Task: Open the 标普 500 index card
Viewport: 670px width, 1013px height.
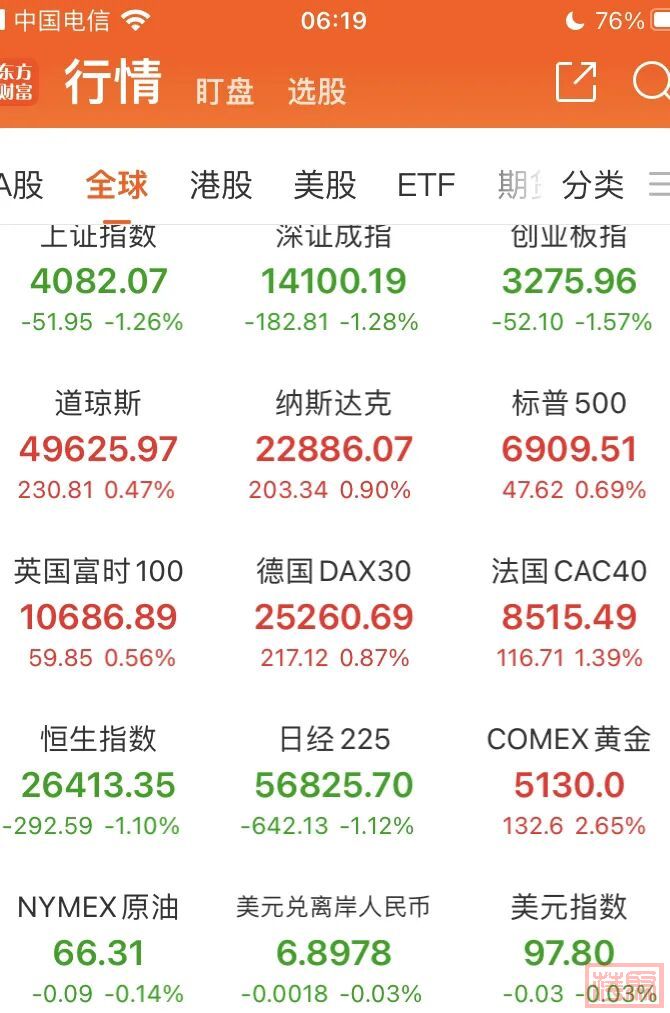Action: (x=569, y=448)
